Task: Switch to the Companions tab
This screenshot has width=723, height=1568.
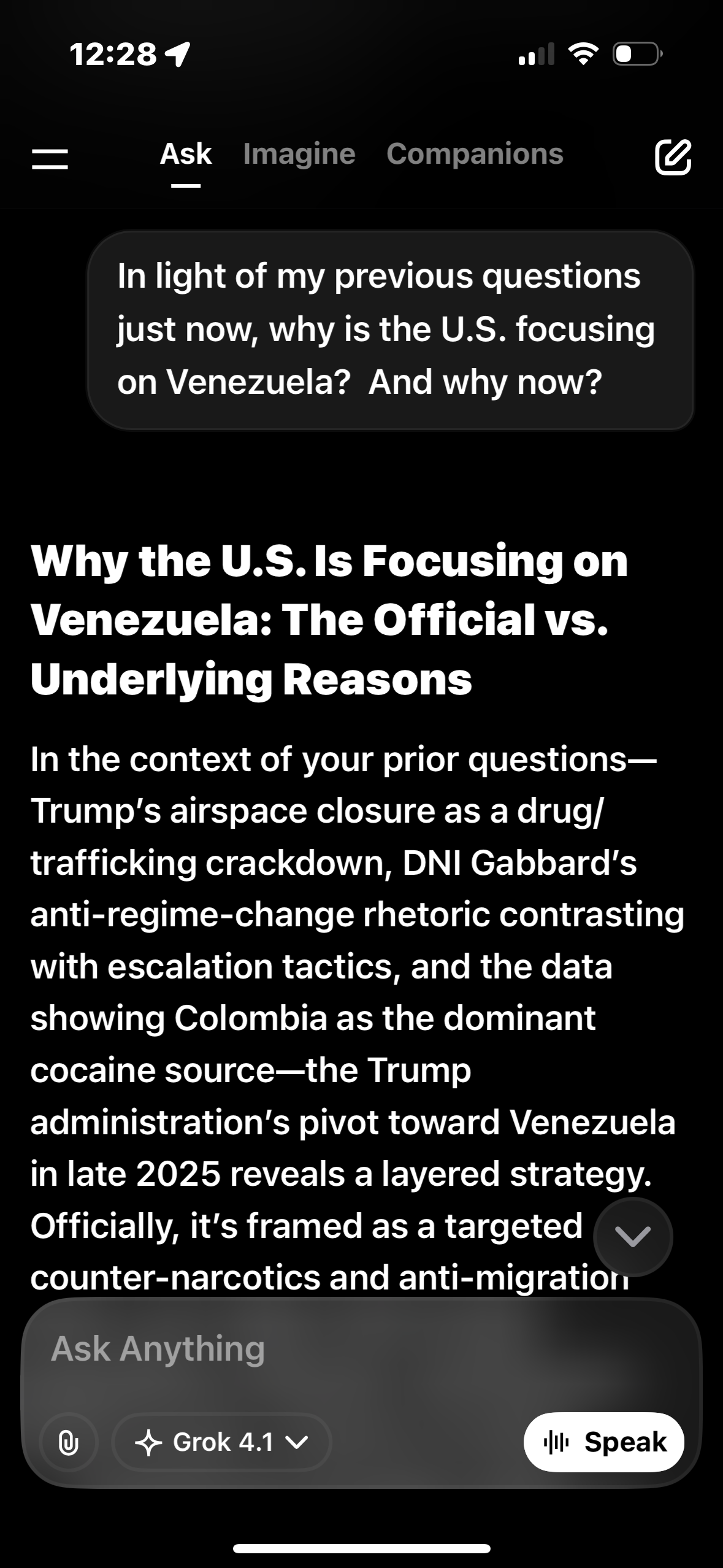Action: 475,154
